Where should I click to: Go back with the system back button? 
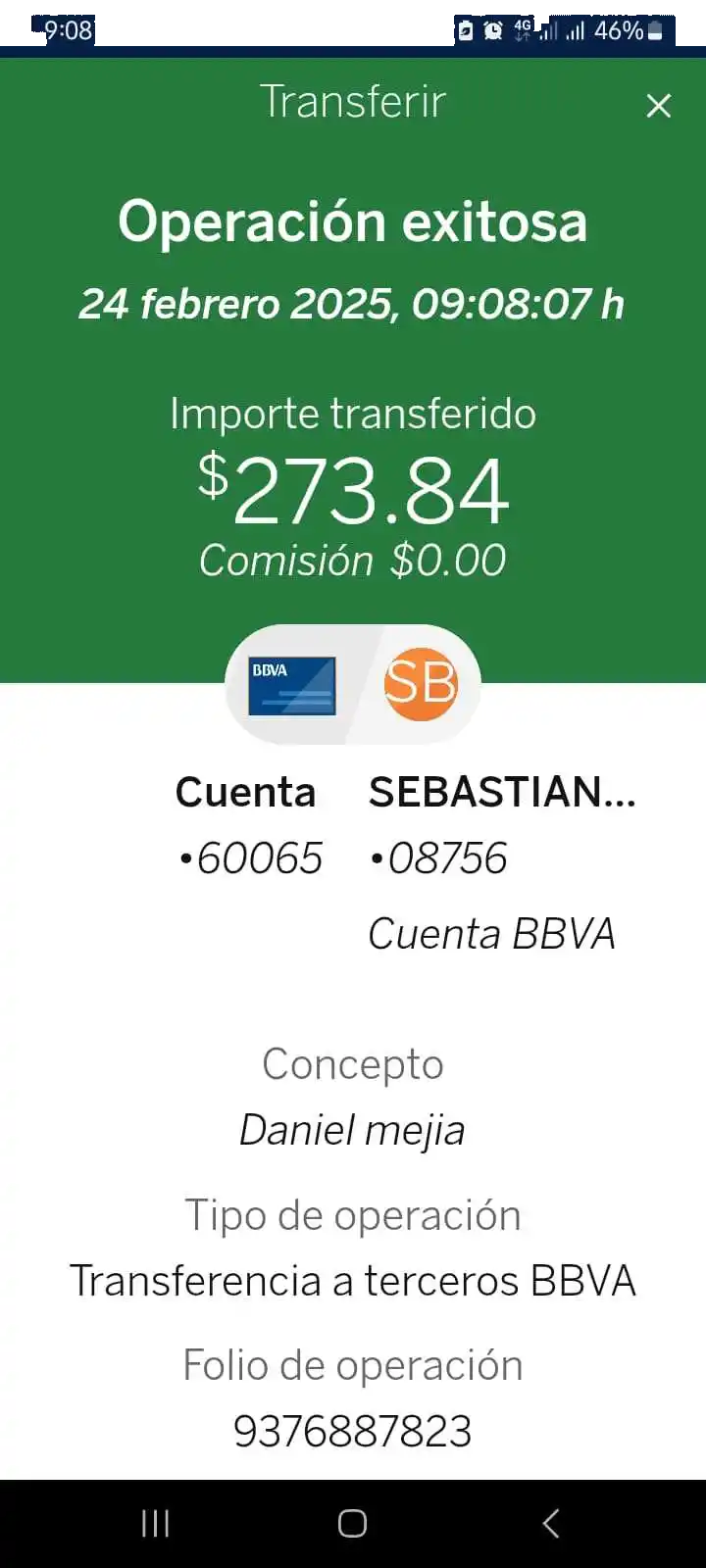[x=551, y=1523]
